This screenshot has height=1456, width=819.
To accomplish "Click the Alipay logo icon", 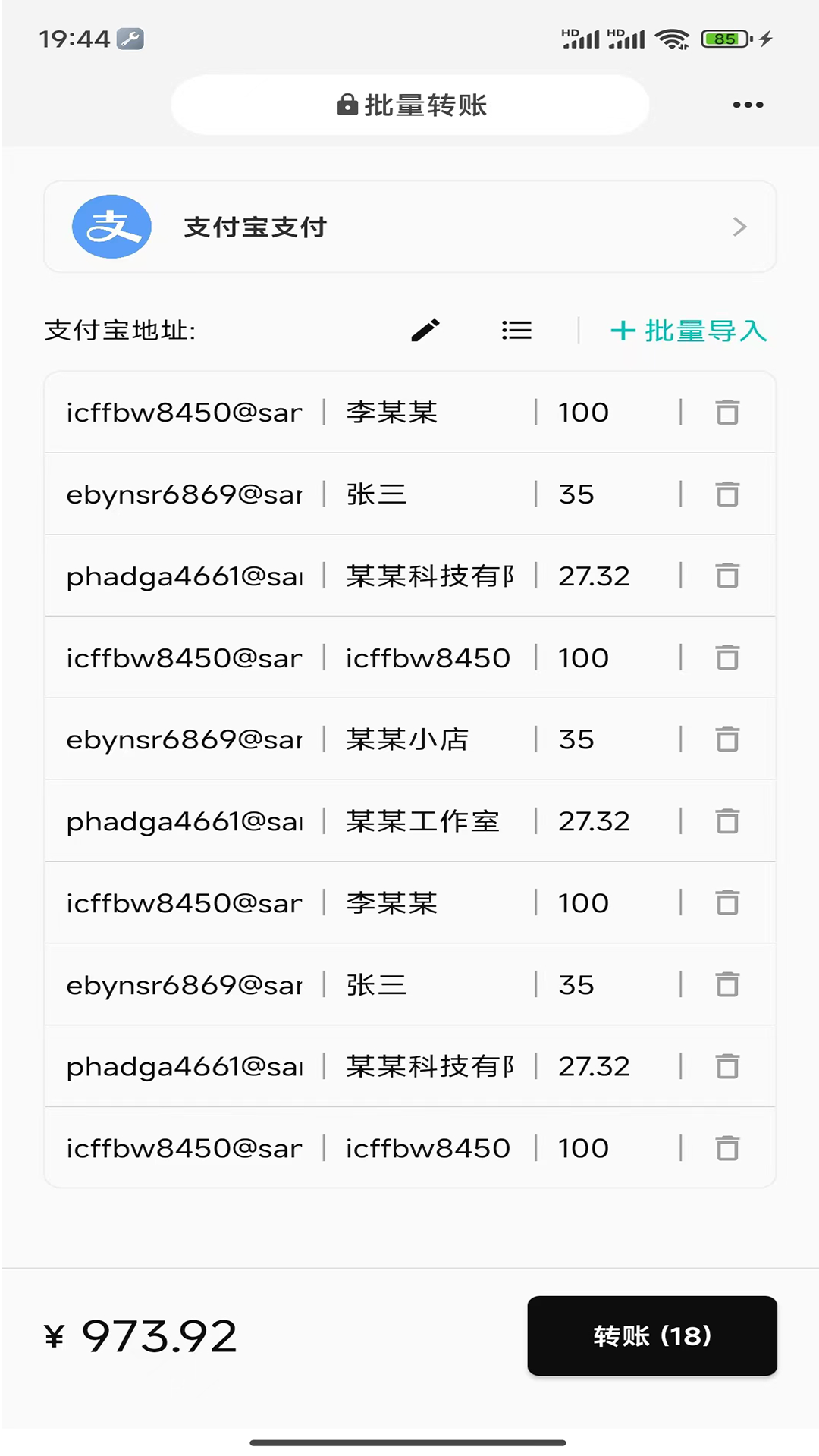I will point(111,227).
